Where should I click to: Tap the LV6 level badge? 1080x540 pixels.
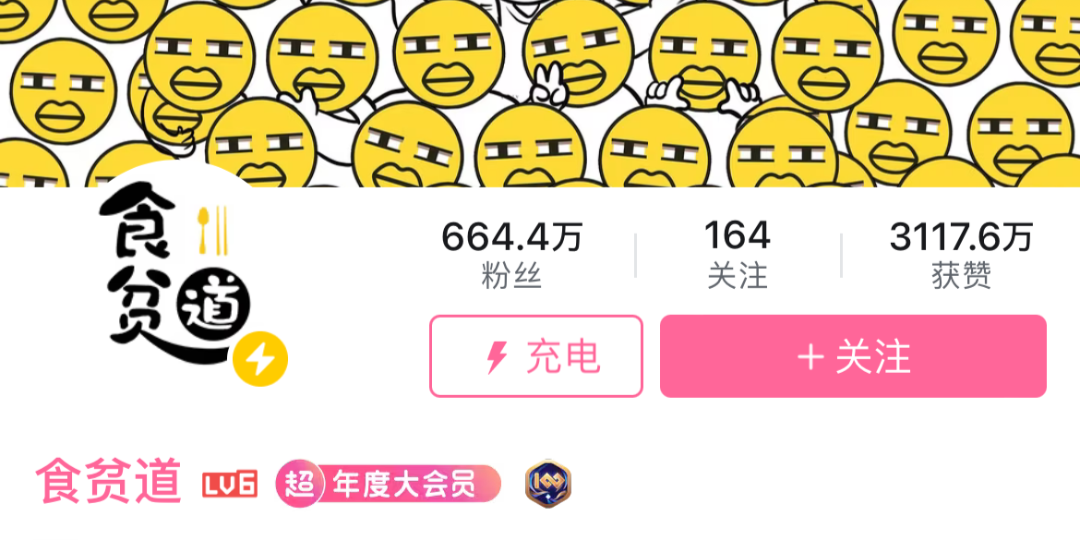[x=230, y=485]
